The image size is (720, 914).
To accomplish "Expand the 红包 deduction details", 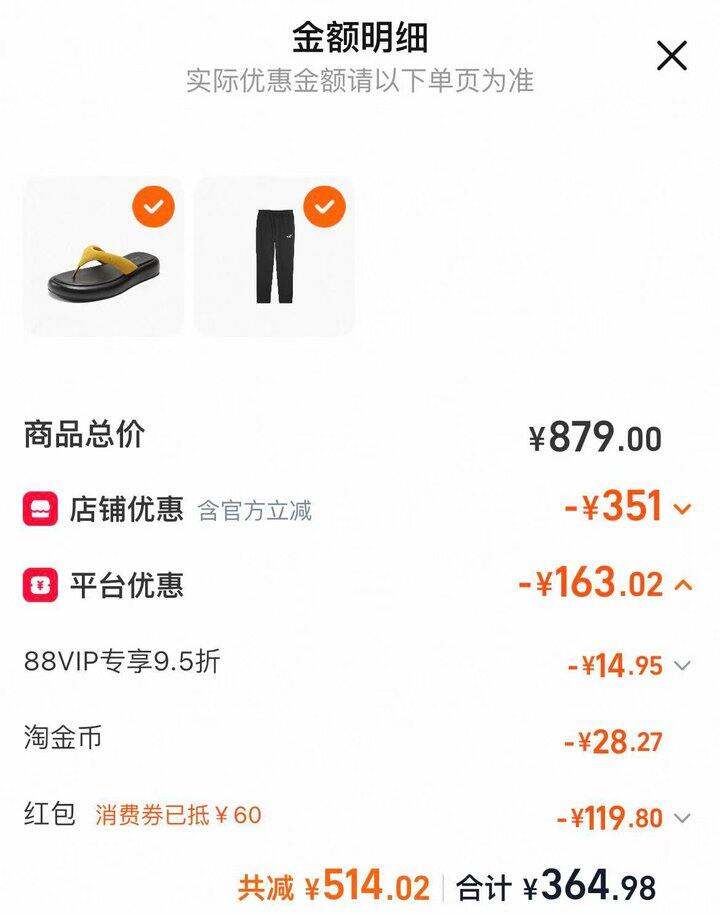I will pyautogui.click(x=682, y=819).
